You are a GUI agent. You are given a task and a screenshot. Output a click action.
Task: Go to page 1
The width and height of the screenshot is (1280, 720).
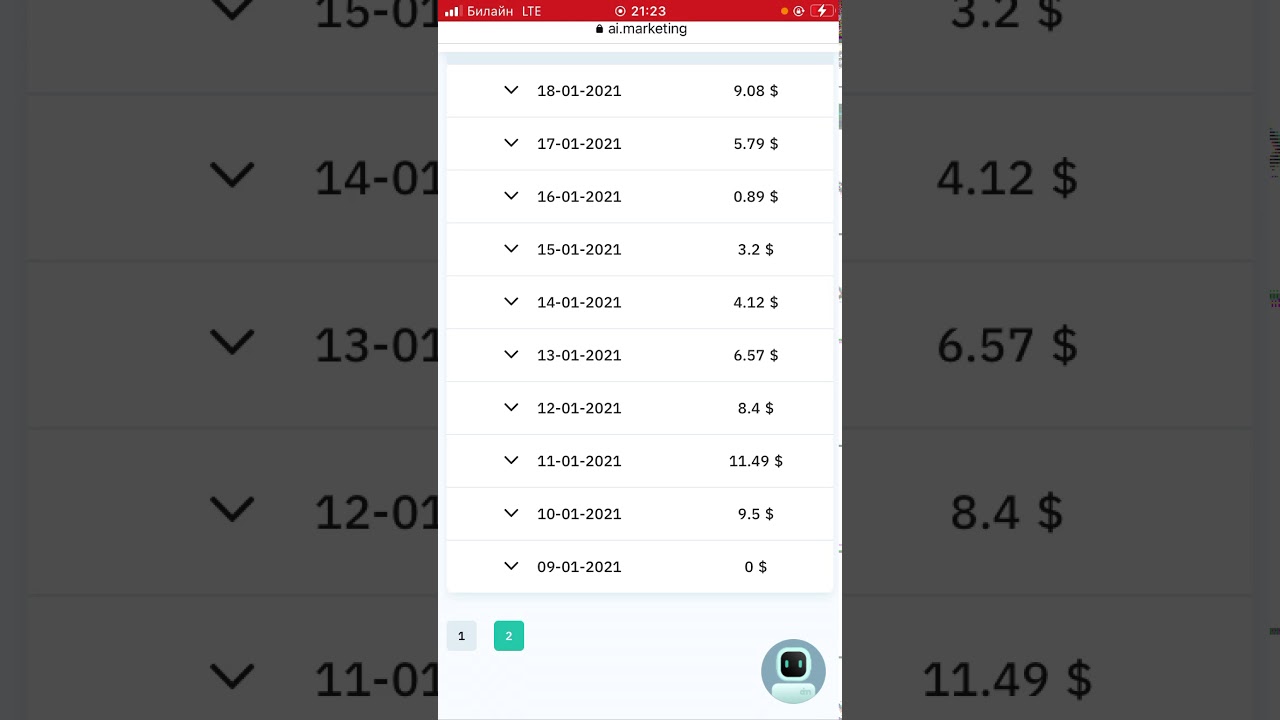point(461,636)
